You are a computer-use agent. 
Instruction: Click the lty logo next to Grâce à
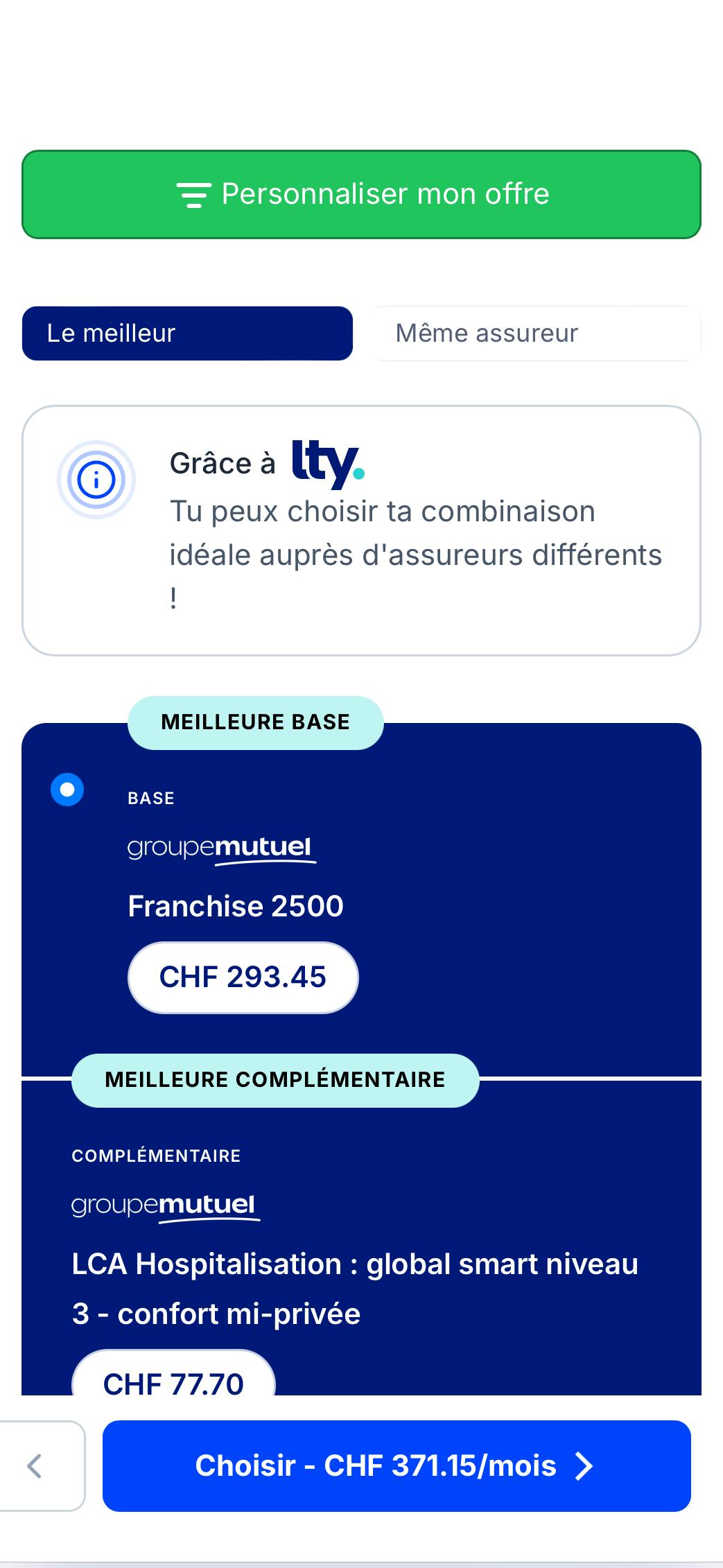tap(326, 463)
